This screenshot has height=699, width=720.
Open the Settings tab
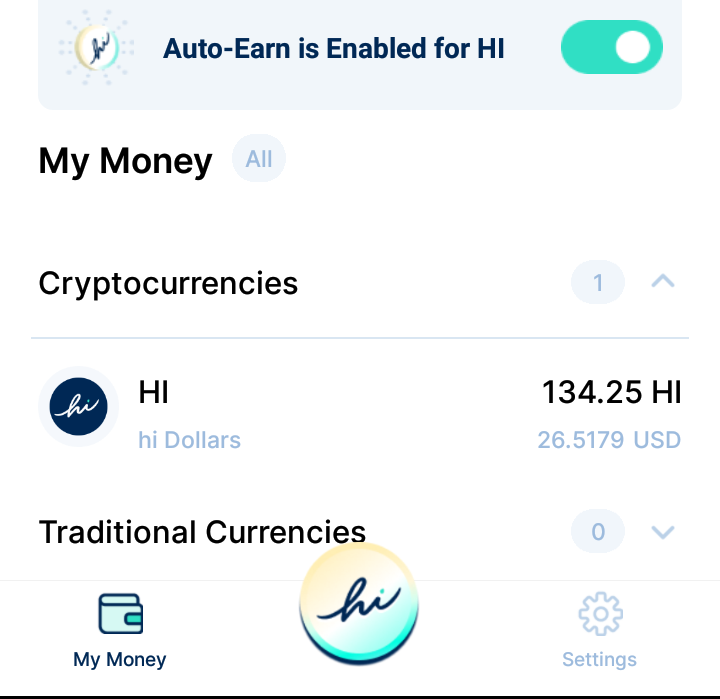click(599, 630)
